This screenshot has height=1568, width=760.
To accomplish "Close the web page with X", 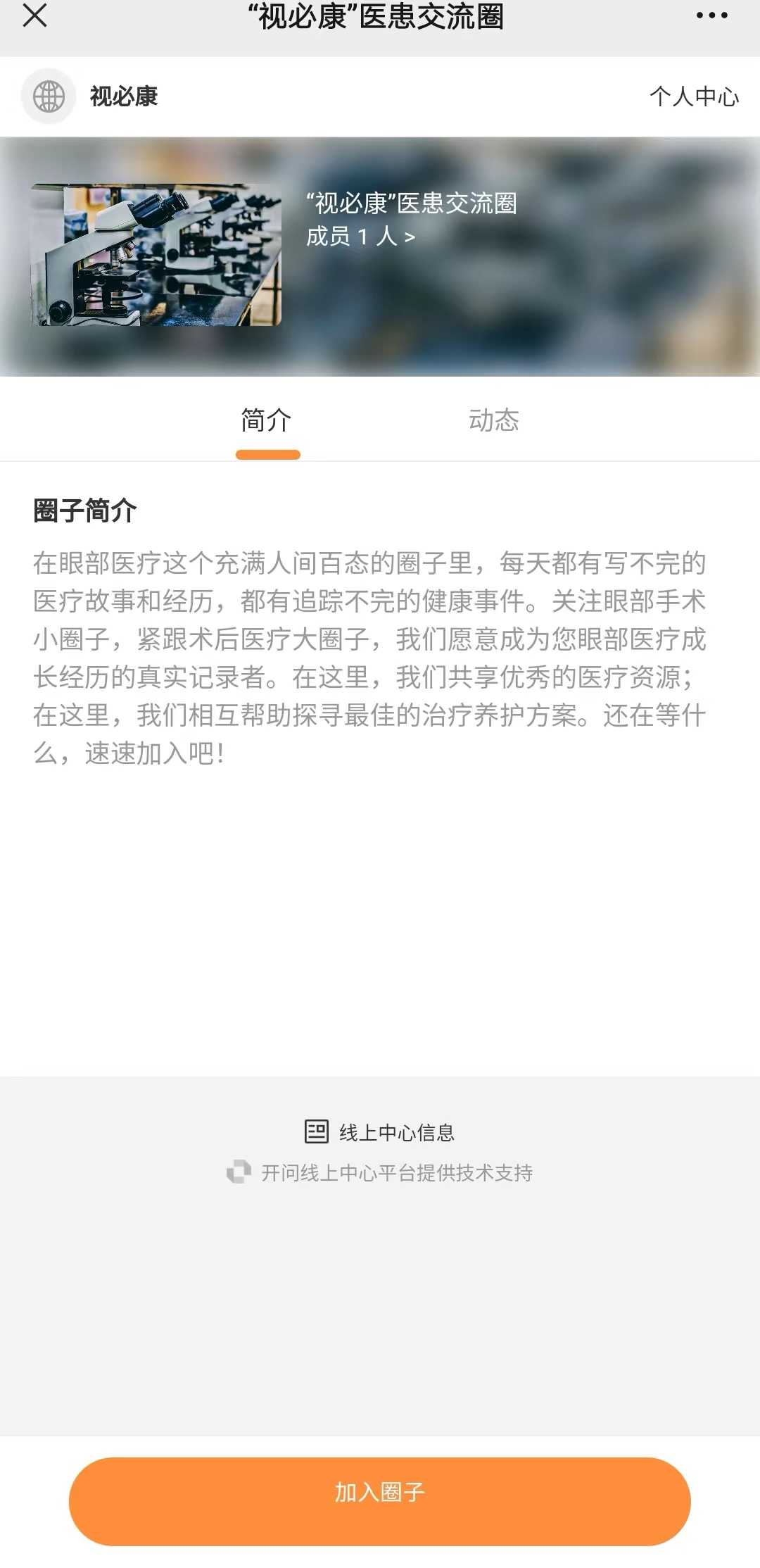I will coord(34,15).
